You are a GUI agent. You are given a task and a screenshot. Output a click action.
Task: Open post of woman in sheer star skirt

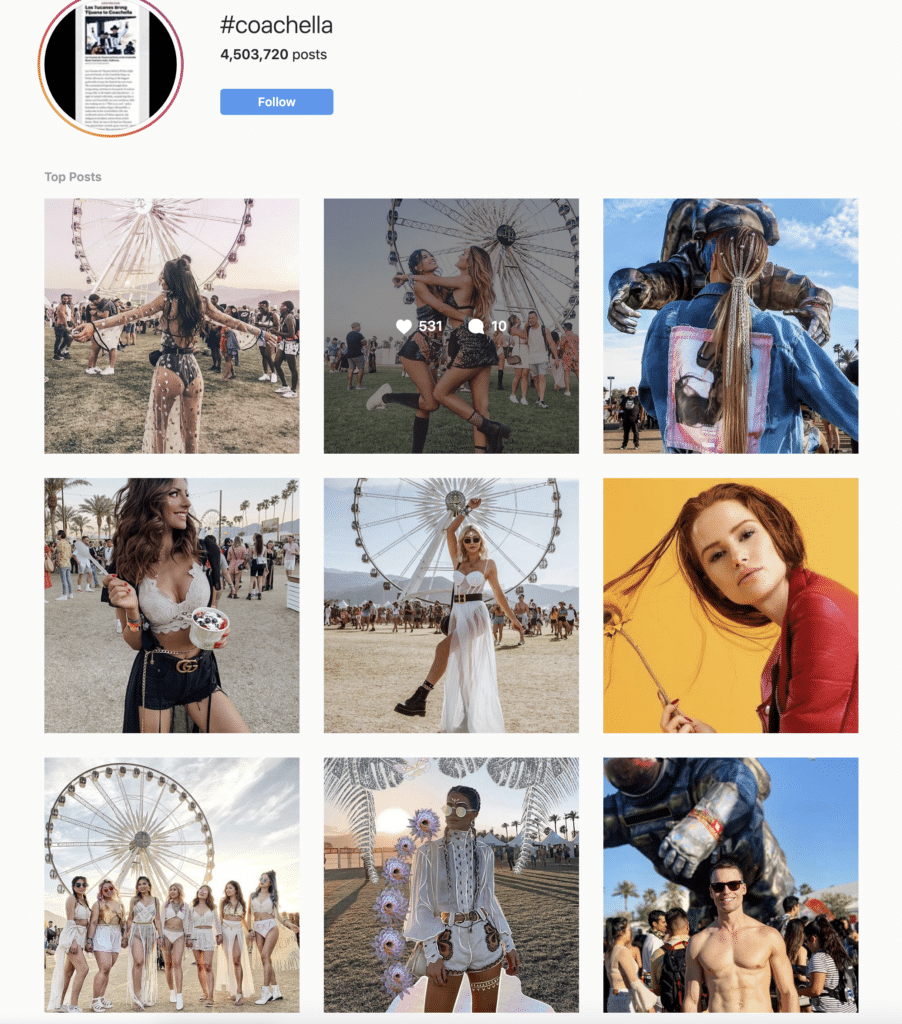(x=171, y=326)
